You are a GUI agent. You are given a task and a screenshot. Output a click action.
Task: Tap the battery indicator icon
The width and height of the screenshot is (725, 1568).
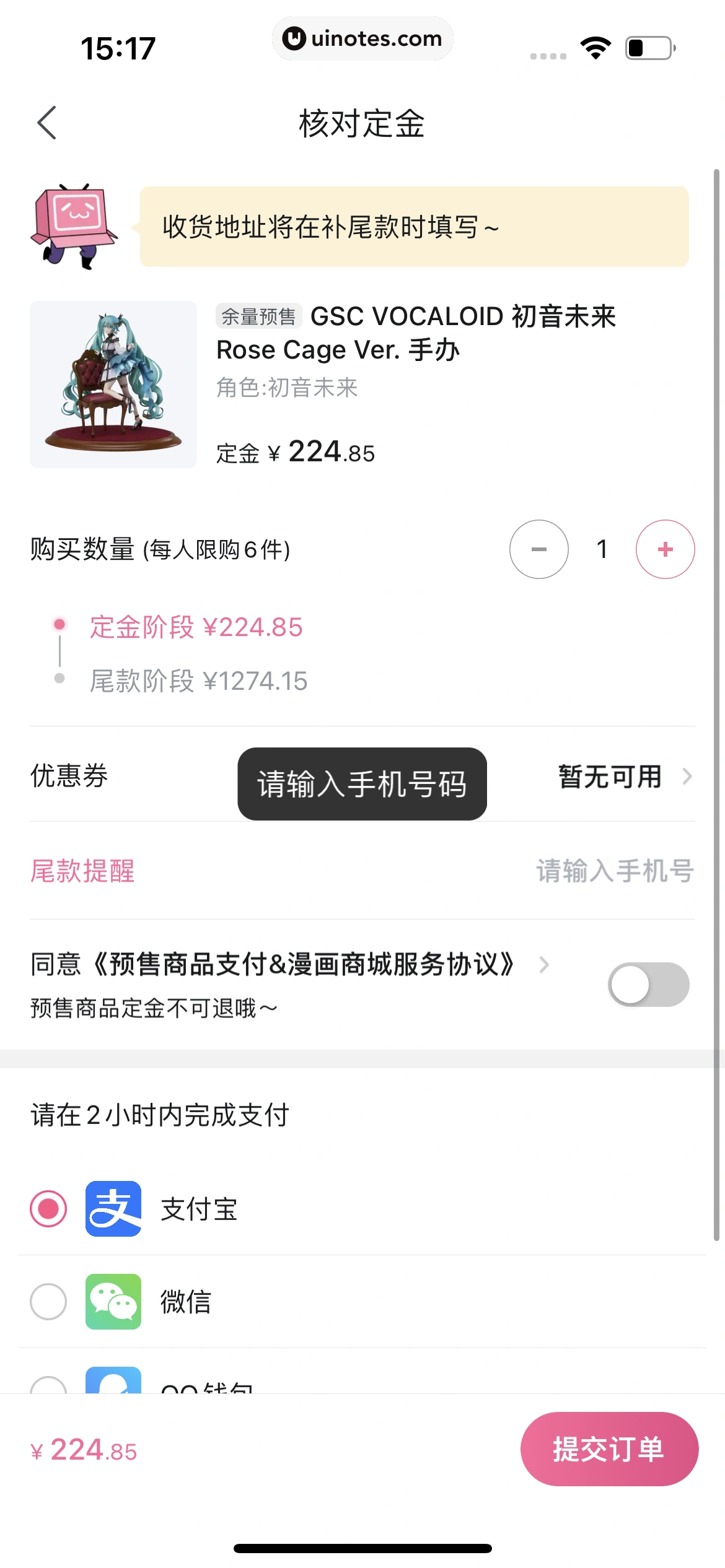649,46
